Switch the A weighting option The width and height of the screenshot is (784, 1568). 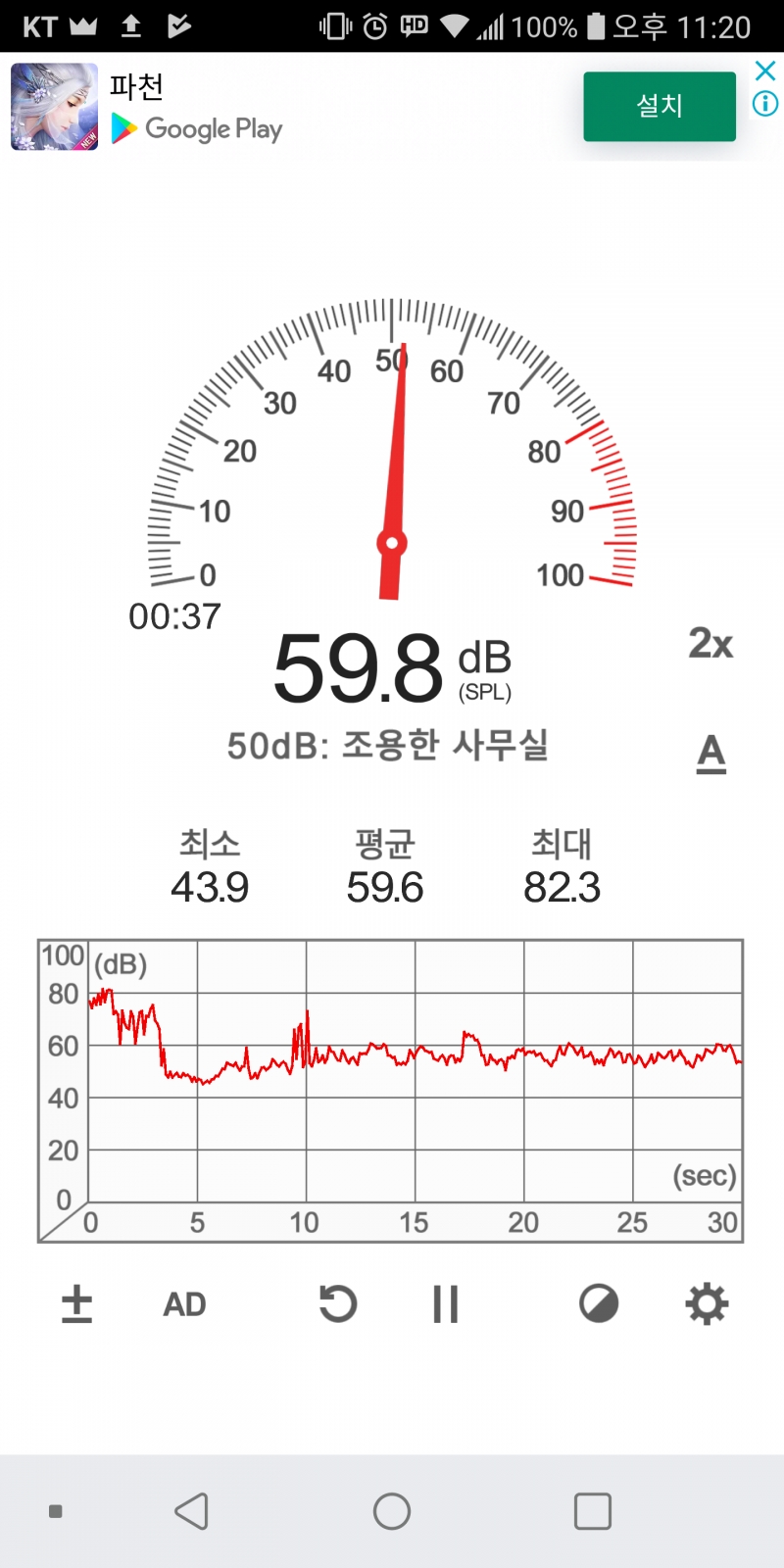coord(711,754)
